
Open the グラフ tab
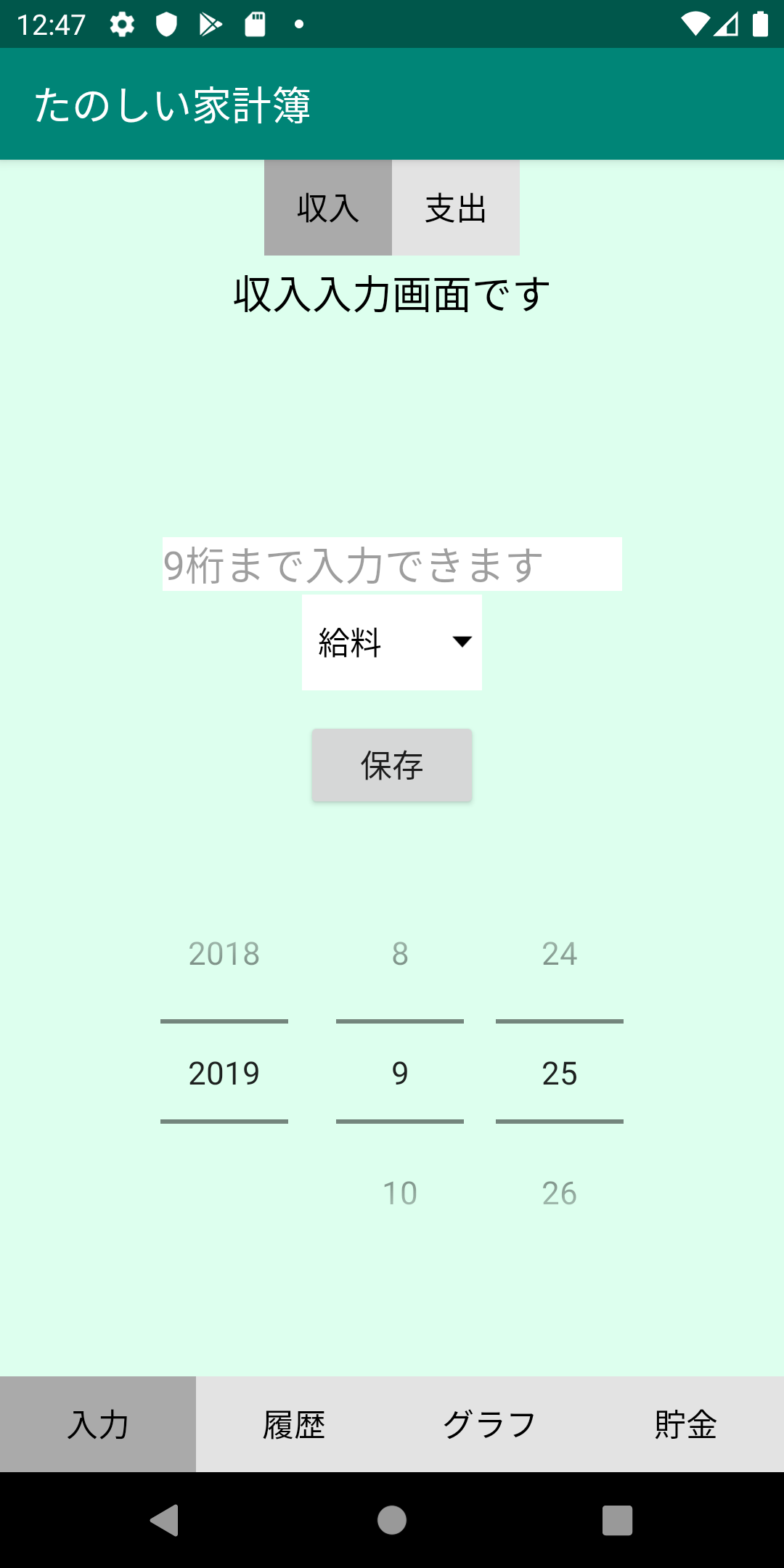pos(490,1424)
